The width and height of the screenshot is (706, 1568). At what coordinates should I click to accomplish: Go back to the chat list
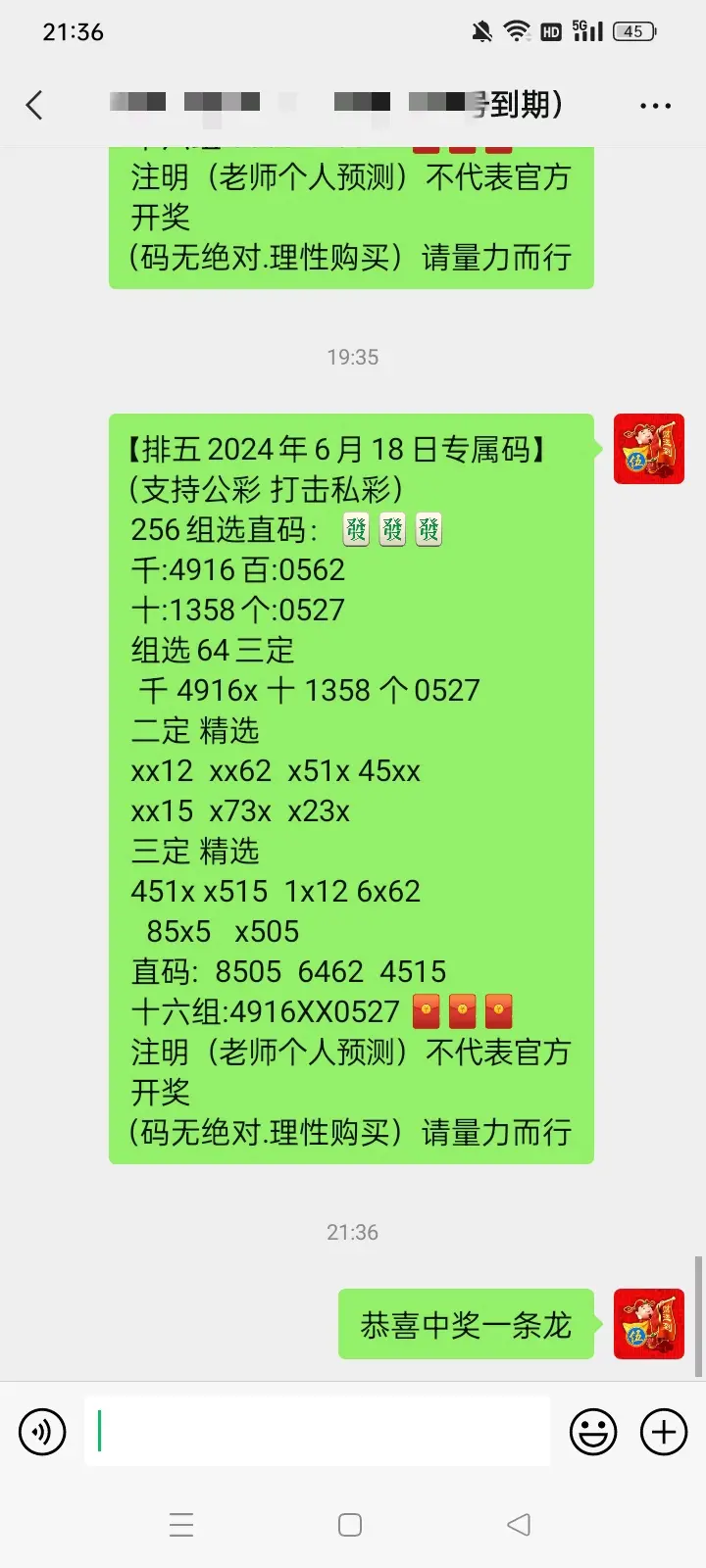coord(35,105)
